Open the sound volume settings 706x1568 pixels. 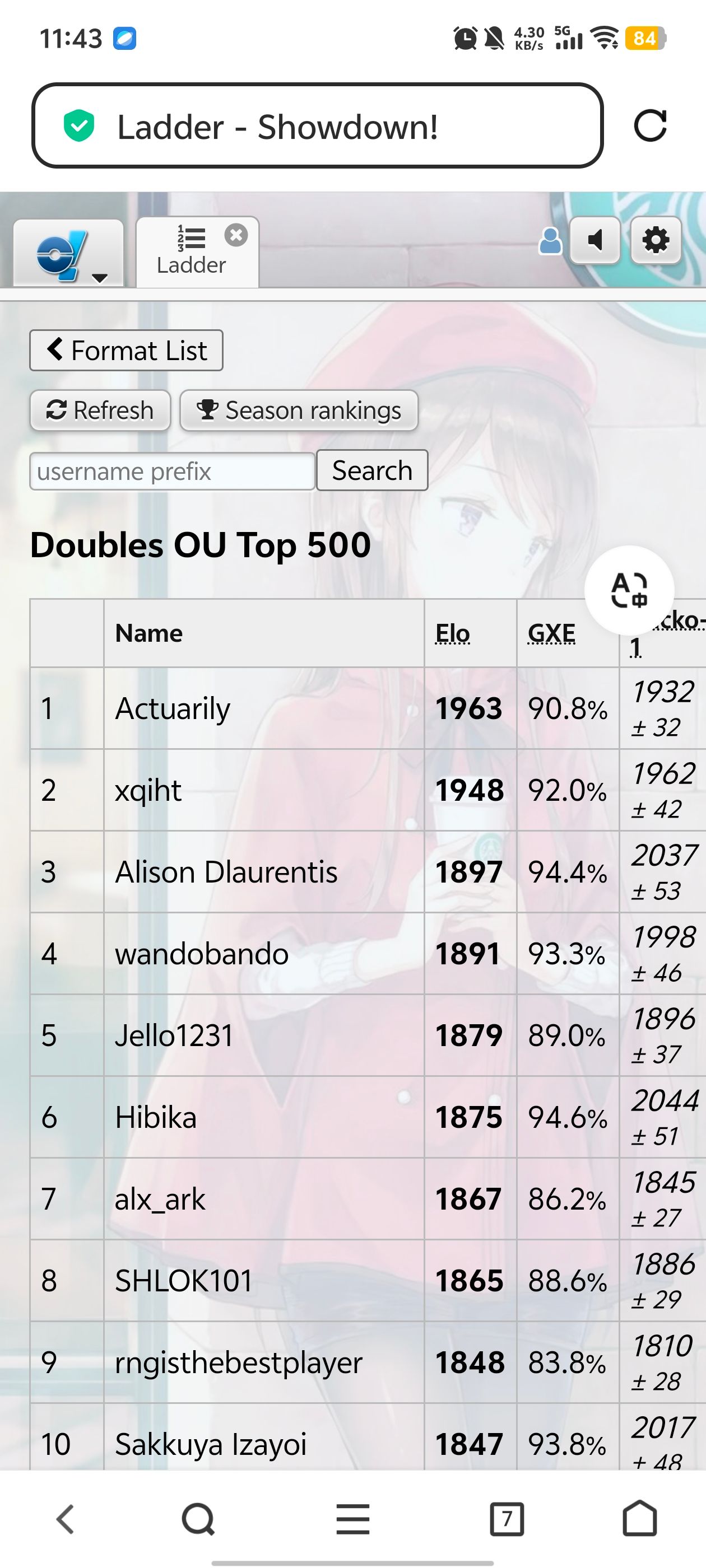point(595,240)
